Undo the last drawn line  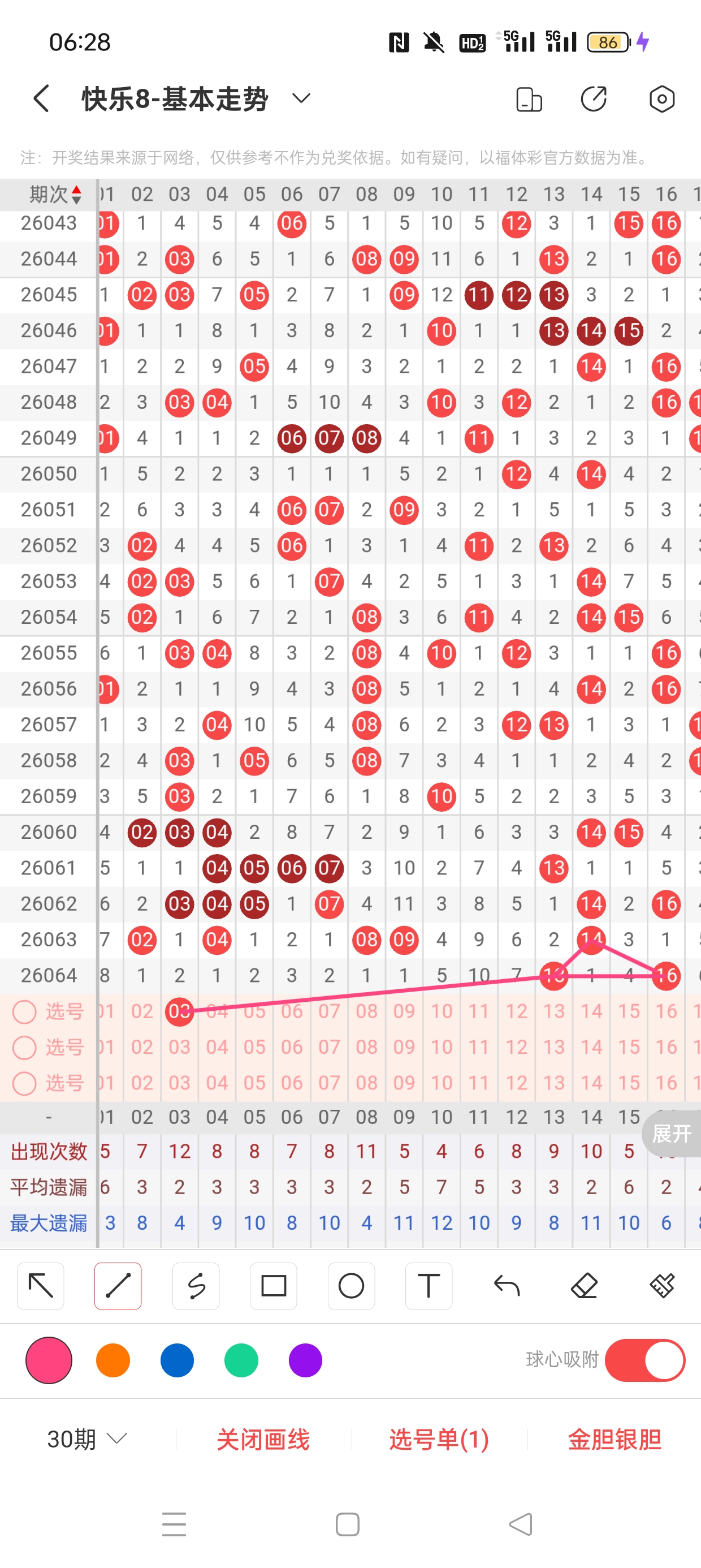[507, 1286]
